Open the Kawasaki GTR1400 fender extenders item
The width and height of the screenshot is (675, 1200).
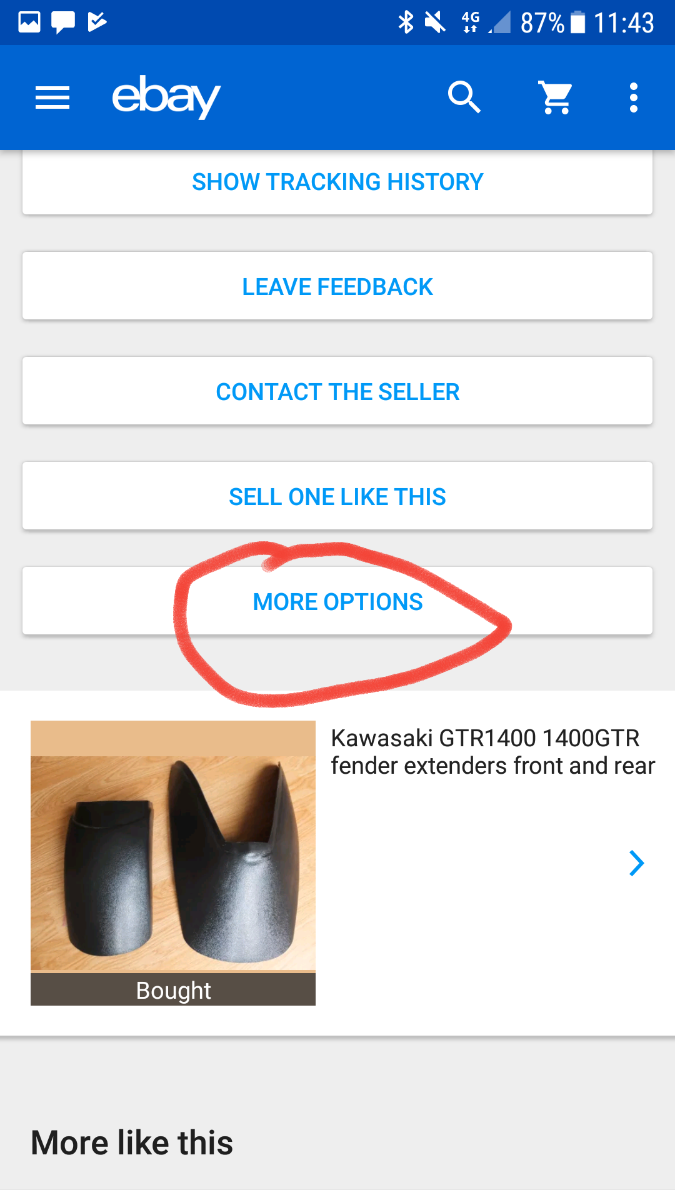[x=337, y=863]
